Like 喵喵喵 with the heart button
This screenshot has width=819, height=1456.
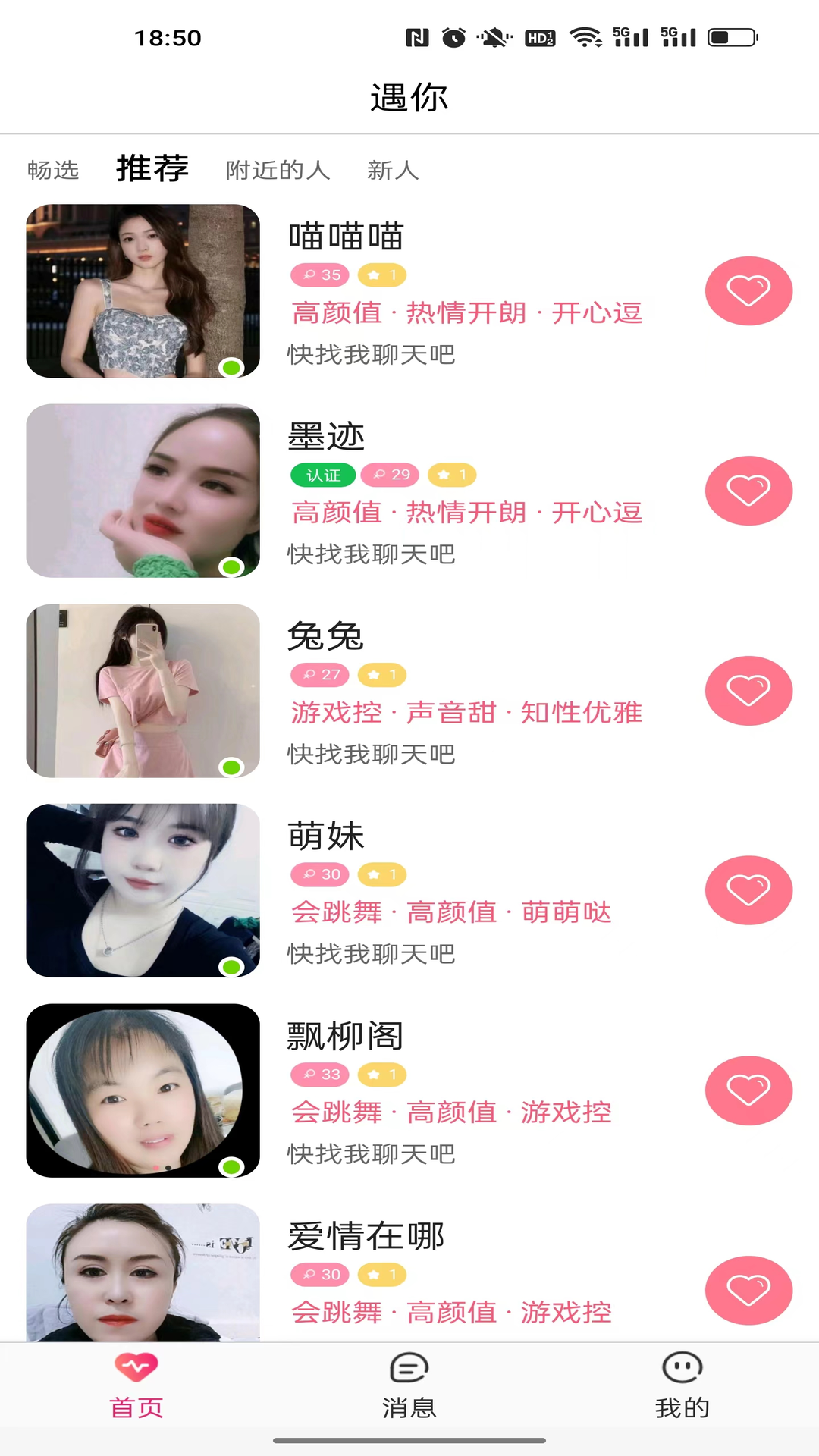click(748, 291)
